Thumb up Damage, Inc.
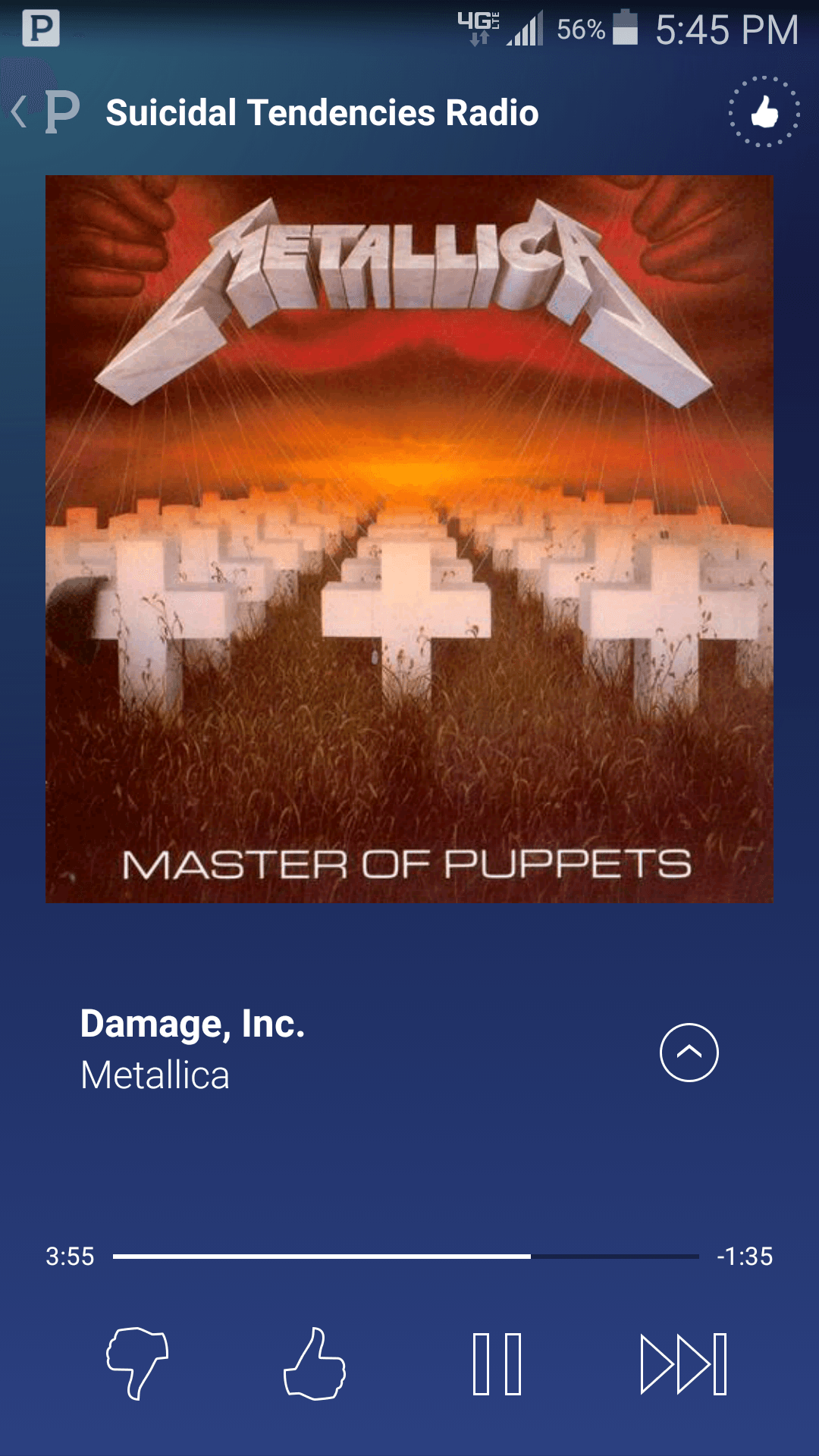The height and width of the screenshot is (1456, 819). pos(315,1363)
